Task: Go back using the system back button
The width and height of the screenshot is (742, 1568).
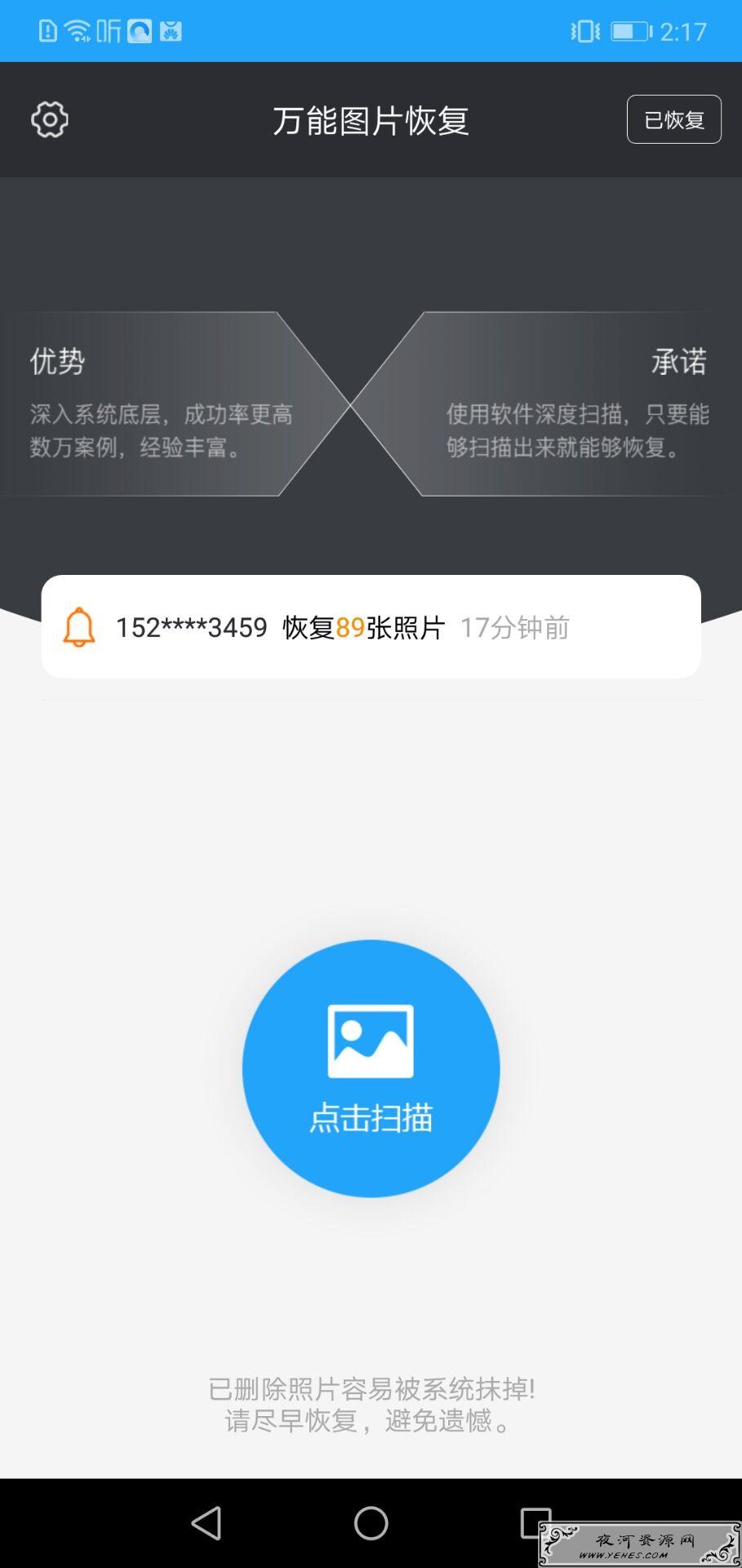Action: (207, 1523)
